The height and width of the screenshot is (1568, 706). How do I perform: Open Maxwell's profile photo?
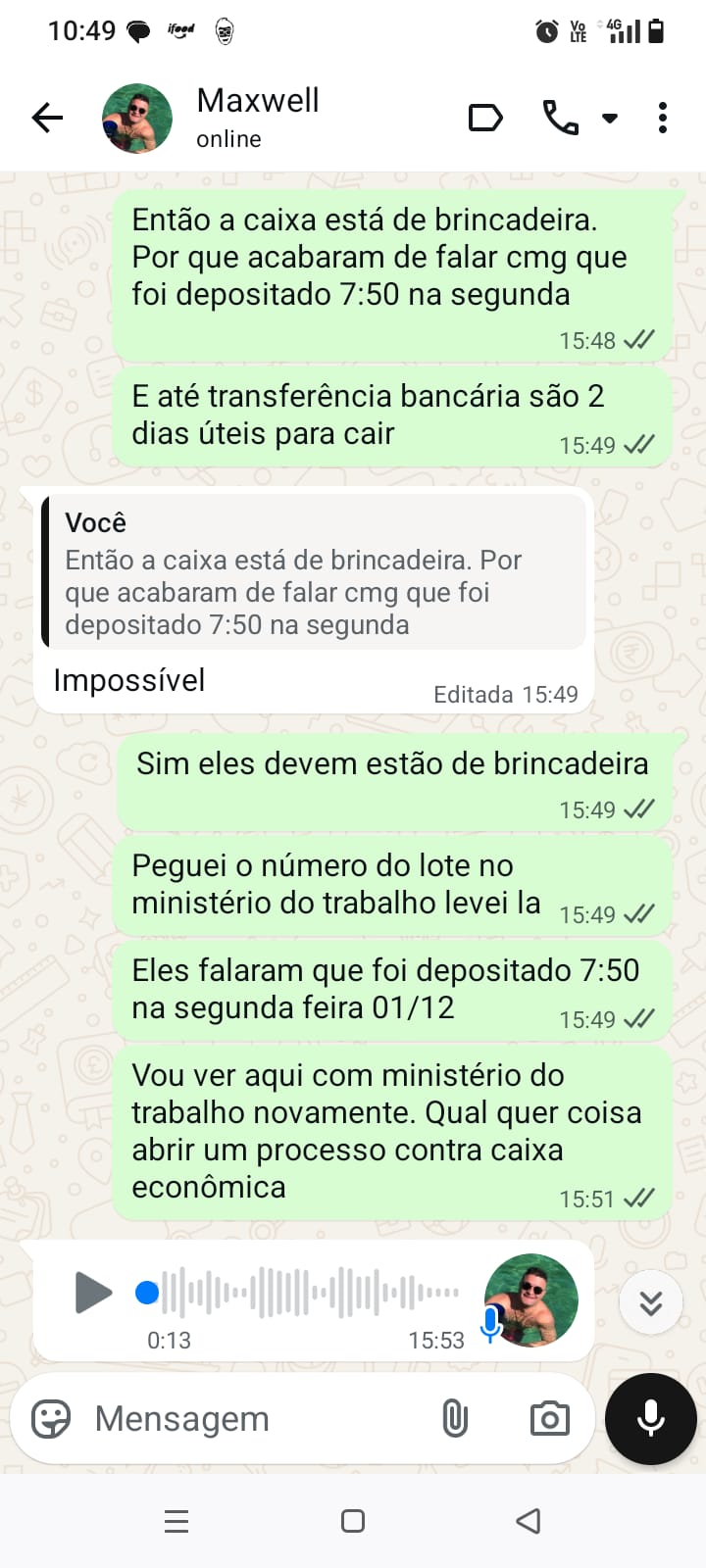point(137,119)
